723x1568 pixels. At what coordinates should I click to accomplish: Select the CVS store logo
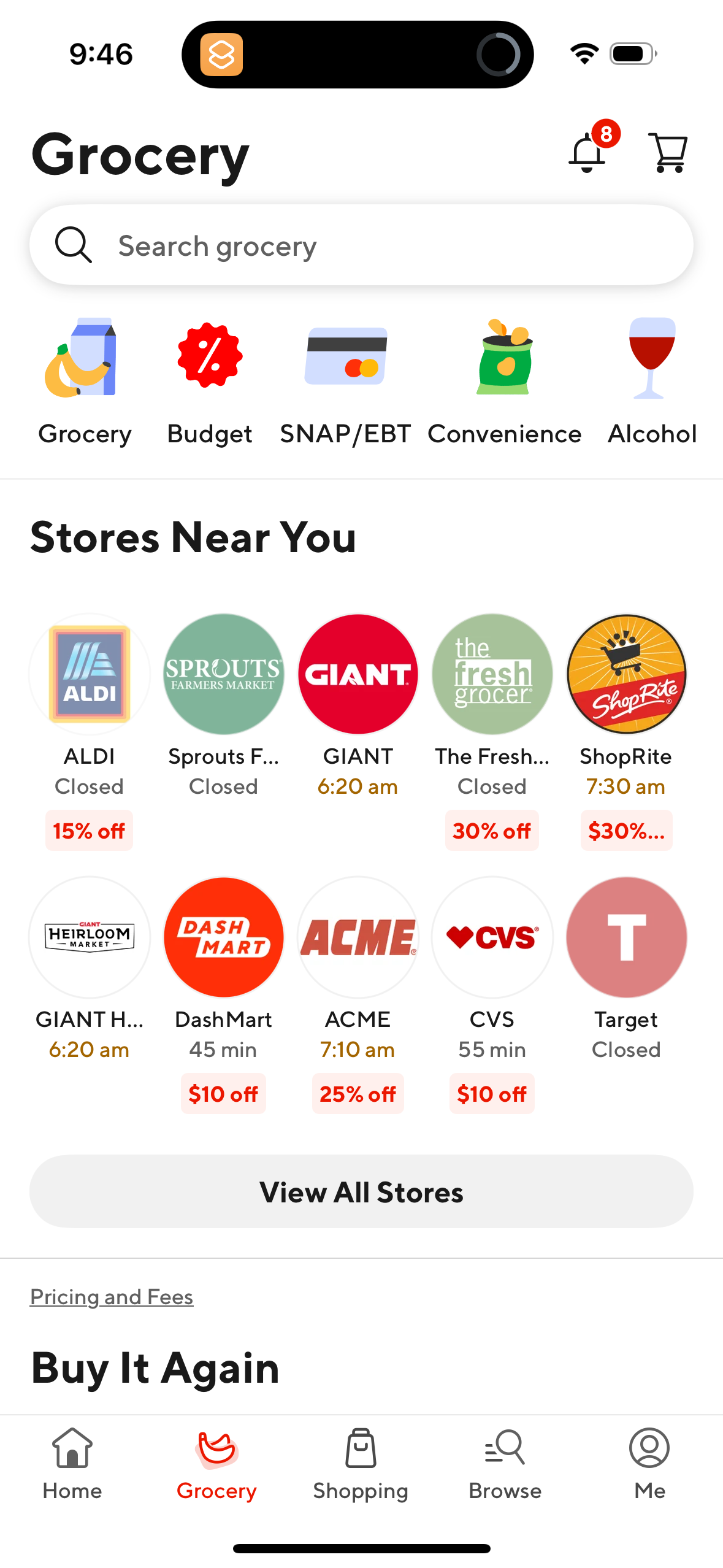pyautogui.click(x=492, y=936)
